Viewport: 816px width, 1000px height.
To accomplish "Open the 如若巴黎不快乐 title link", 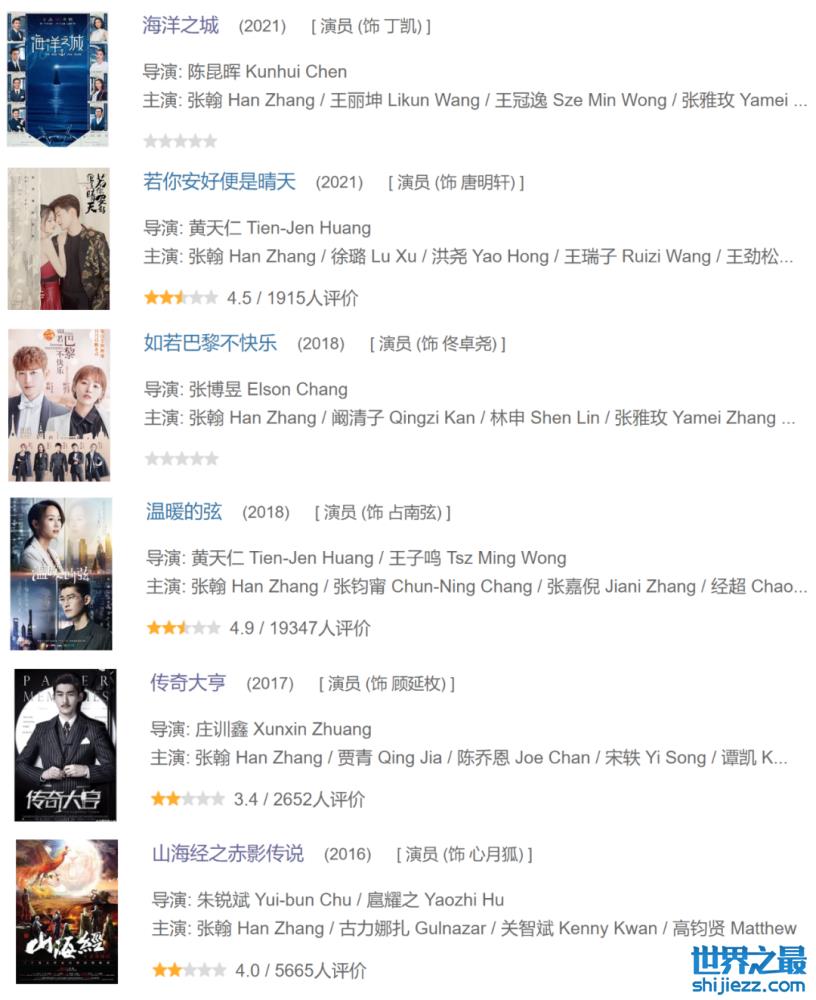I will (x=210, y=343).
